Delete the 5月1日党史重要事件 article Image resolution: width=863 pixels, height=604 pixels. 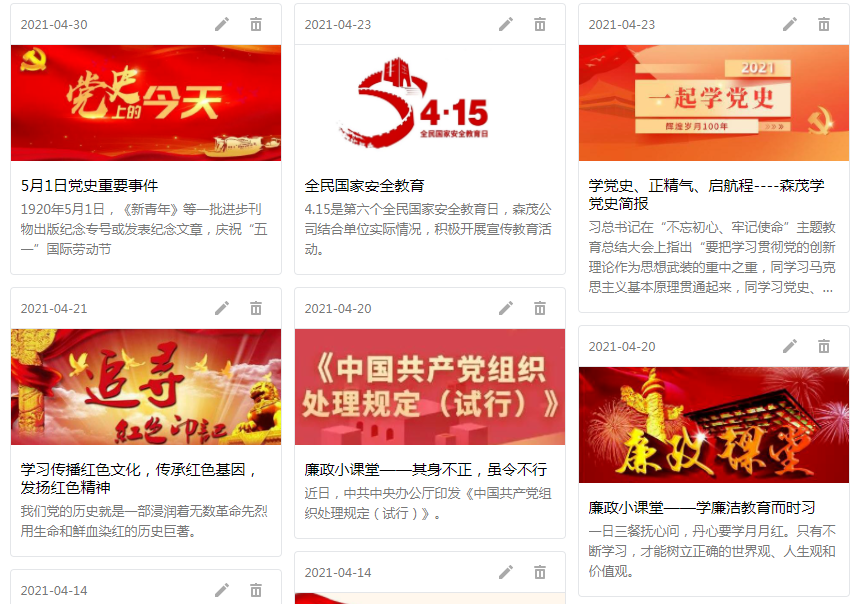[x=256, y=24]
